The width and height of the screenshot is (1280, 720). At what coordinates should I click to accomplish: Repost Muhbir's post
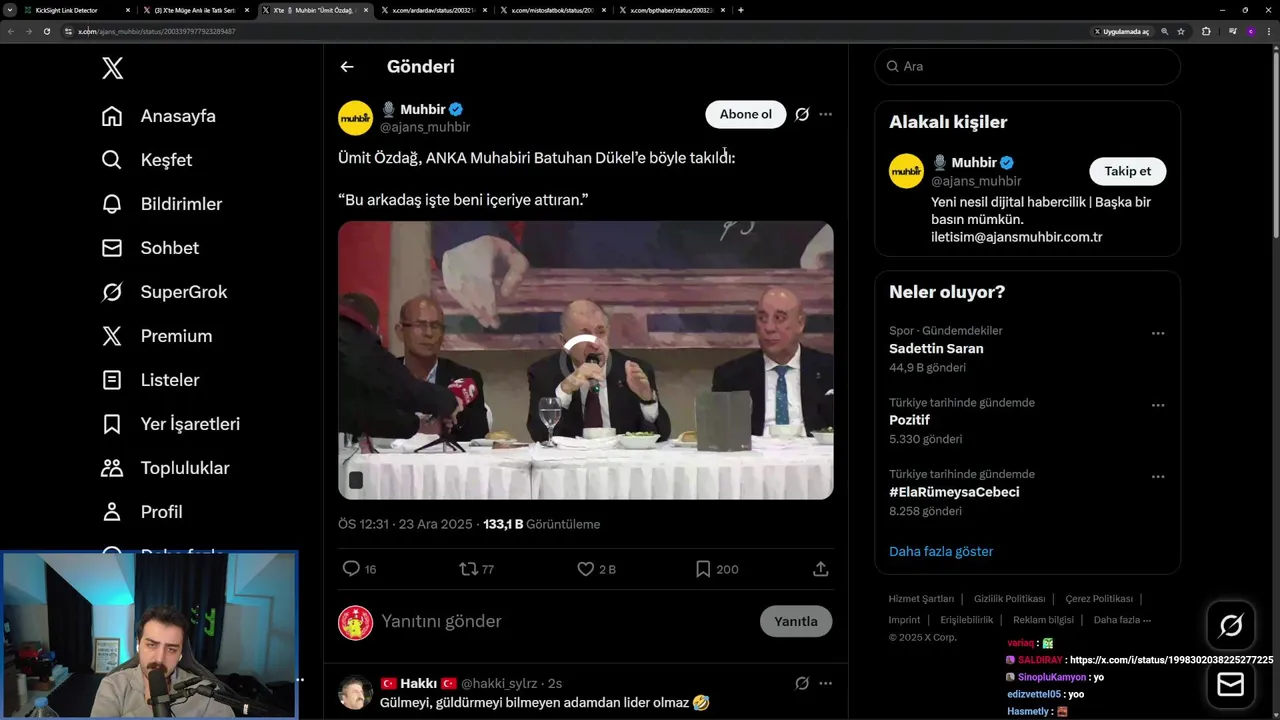[x=468, y=569]
